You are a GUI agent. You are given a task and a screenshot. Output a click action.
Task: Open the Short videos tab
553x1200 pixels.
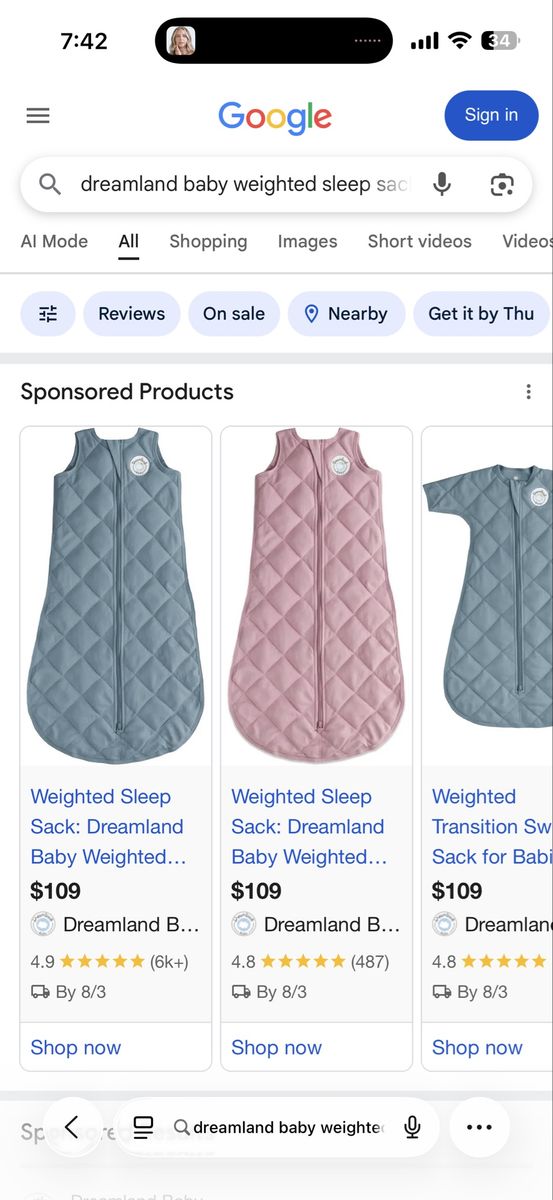coord(419,241)
